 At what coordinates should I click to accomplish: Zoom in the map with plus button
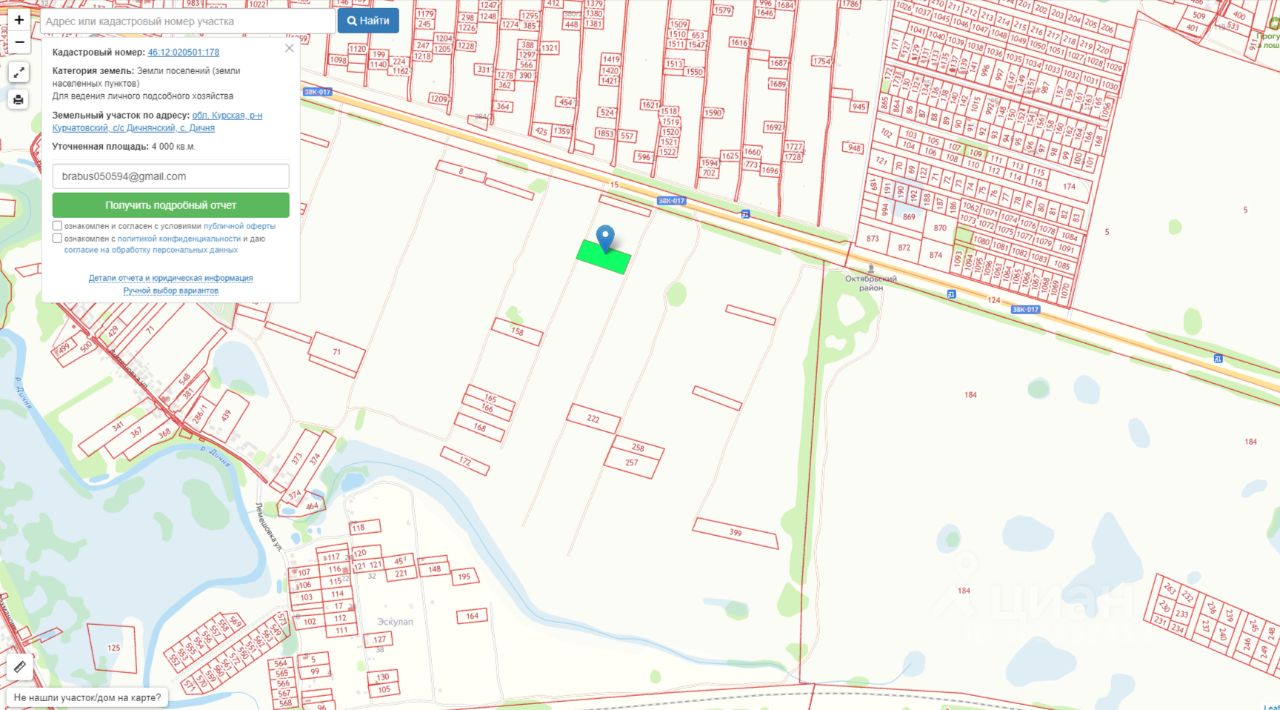tap(19, 19)
